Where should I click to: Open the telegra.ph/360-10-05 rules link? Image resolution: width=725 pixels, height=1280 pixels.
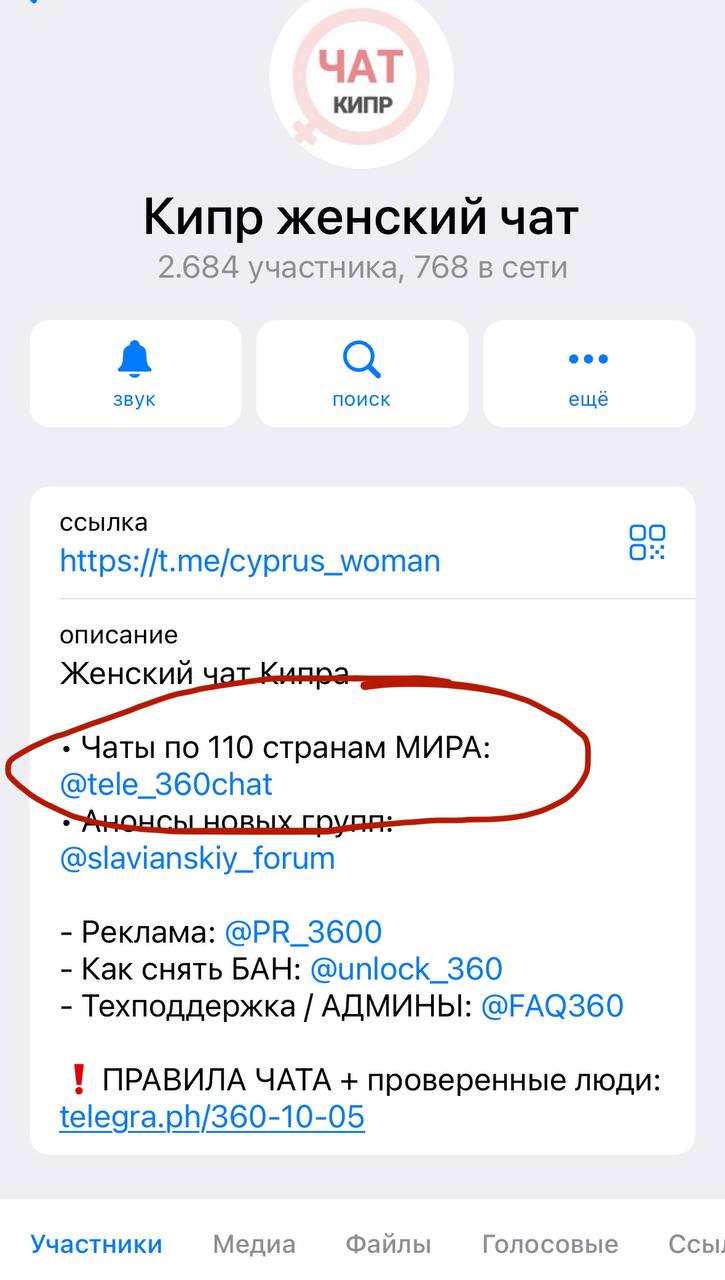point(212,1116)
